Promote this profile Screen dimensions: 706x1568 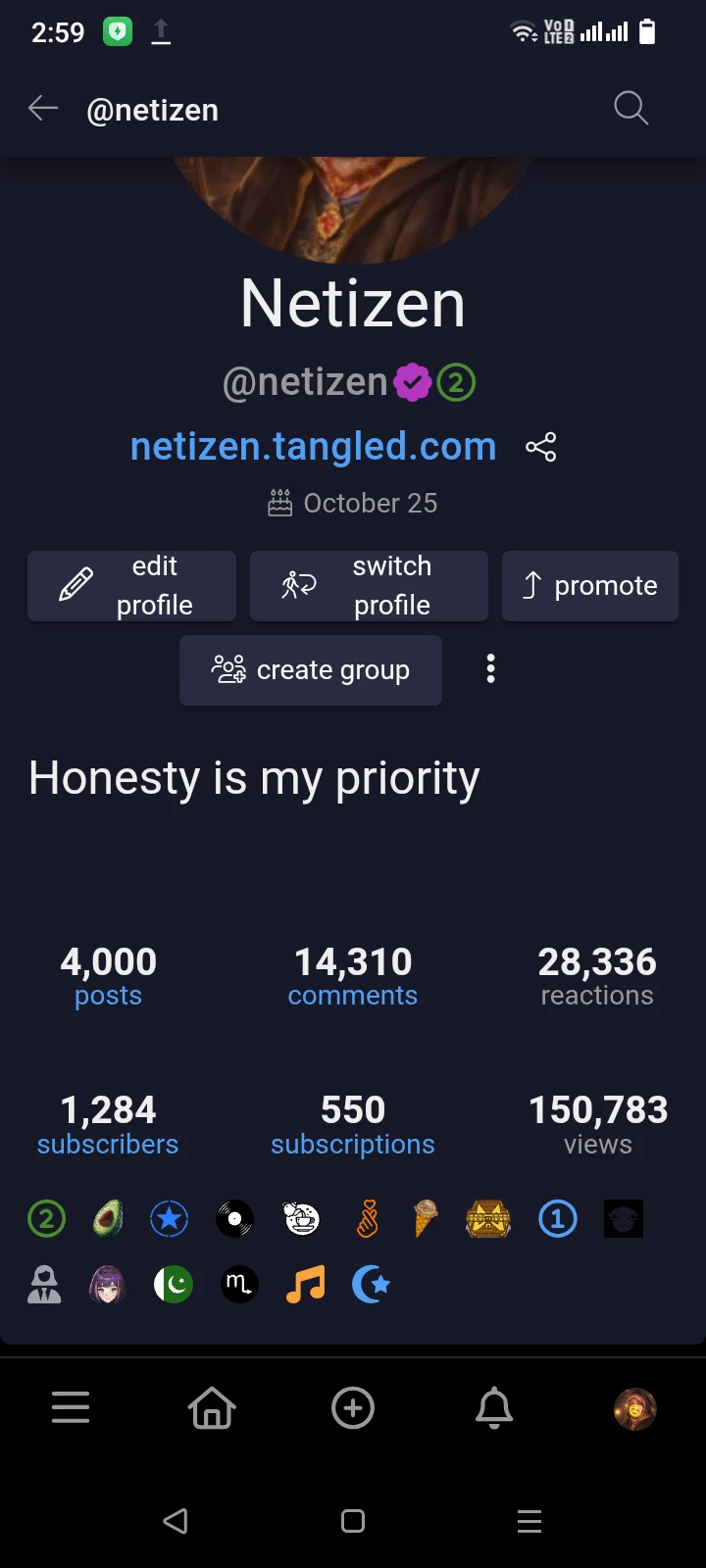pyautogui.click(x=590, y=586)
